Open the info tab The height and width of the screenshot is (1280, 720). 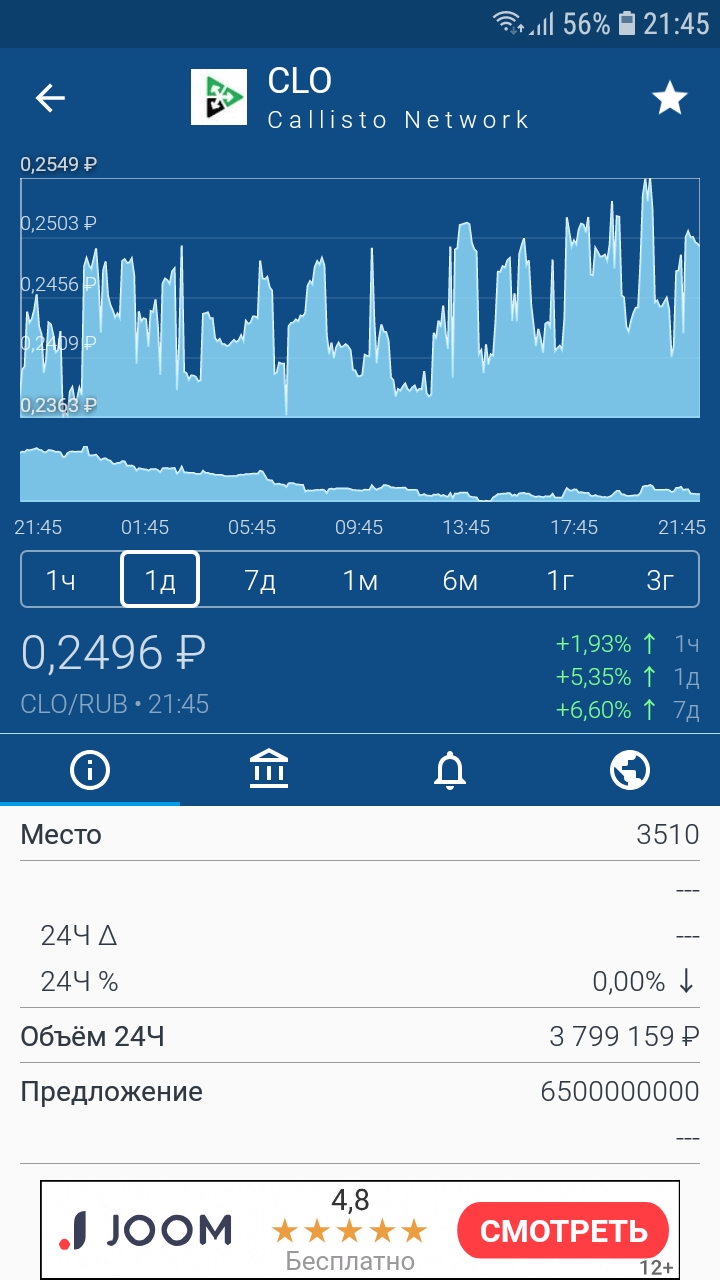click(x=90, y=770)
